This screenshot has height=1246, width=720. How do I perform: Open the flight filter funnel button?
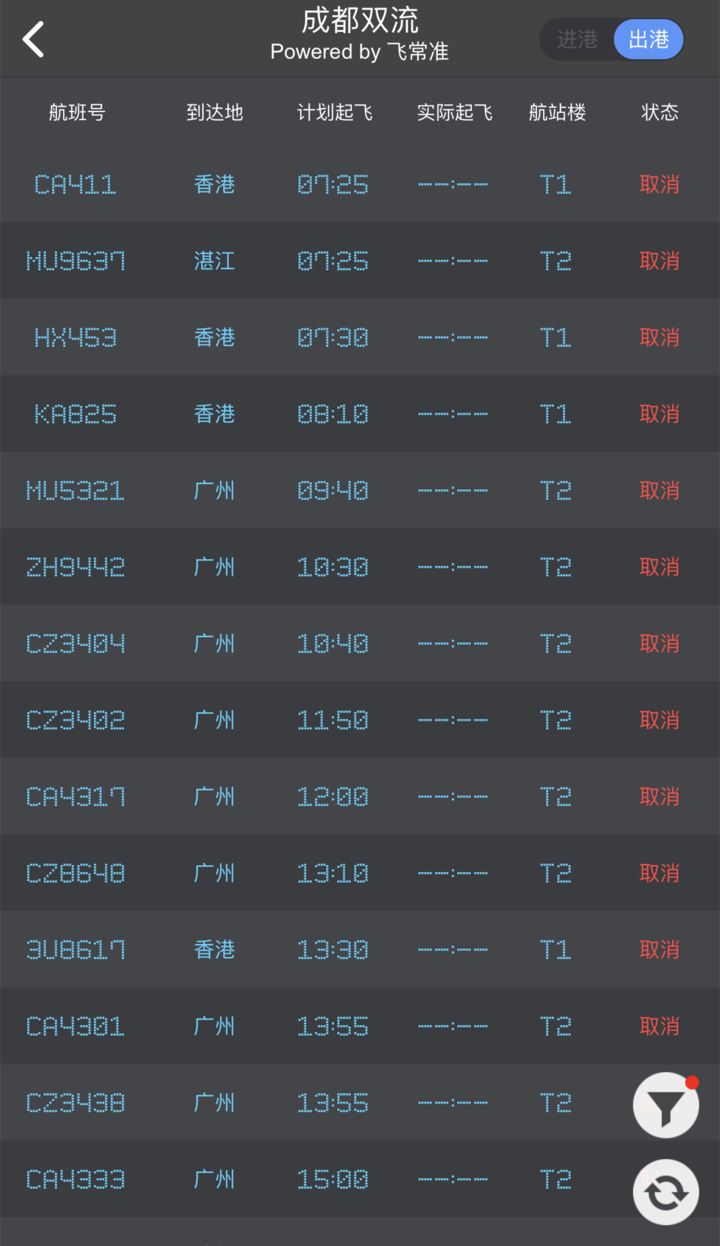[666, 1105]
